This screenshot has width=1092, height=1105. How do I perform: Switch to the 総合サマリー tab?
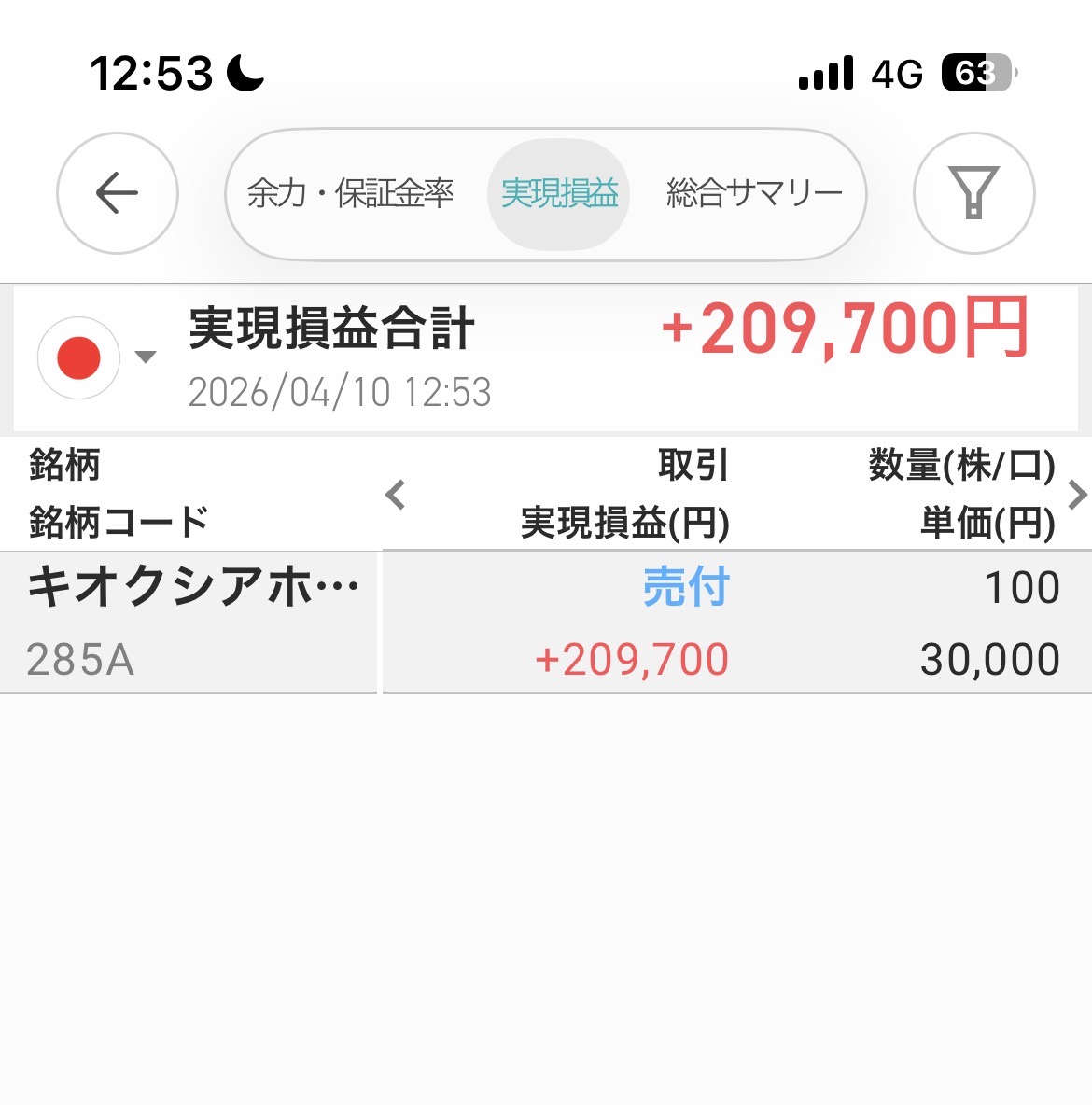[x=754, y=193]
